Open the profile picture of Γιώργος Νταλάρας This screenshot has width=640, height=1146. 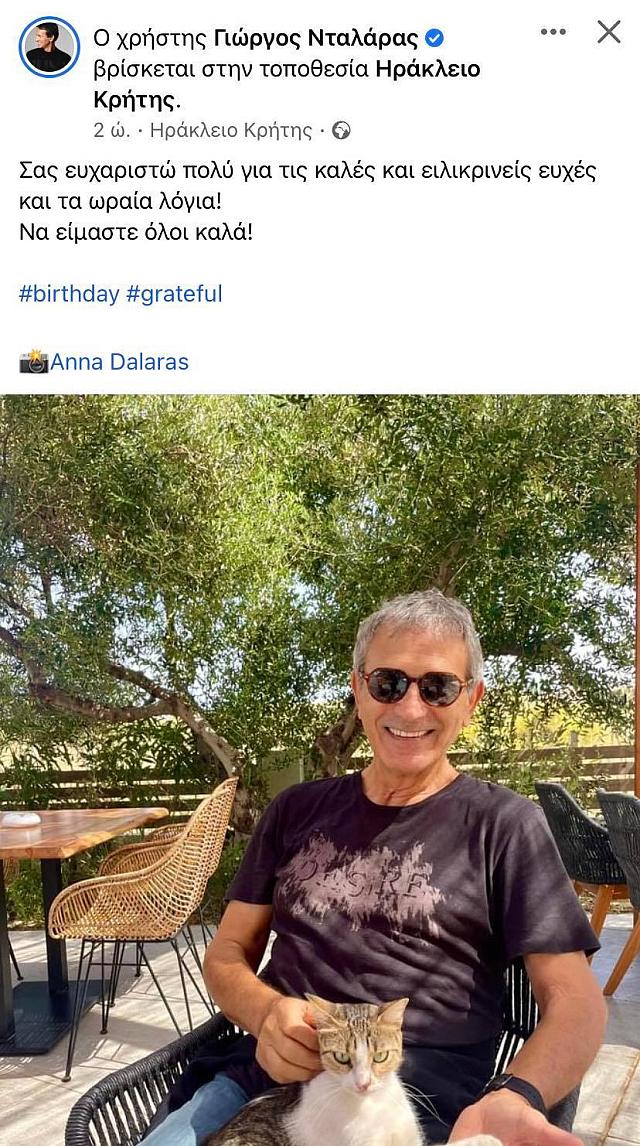point(49,47)
